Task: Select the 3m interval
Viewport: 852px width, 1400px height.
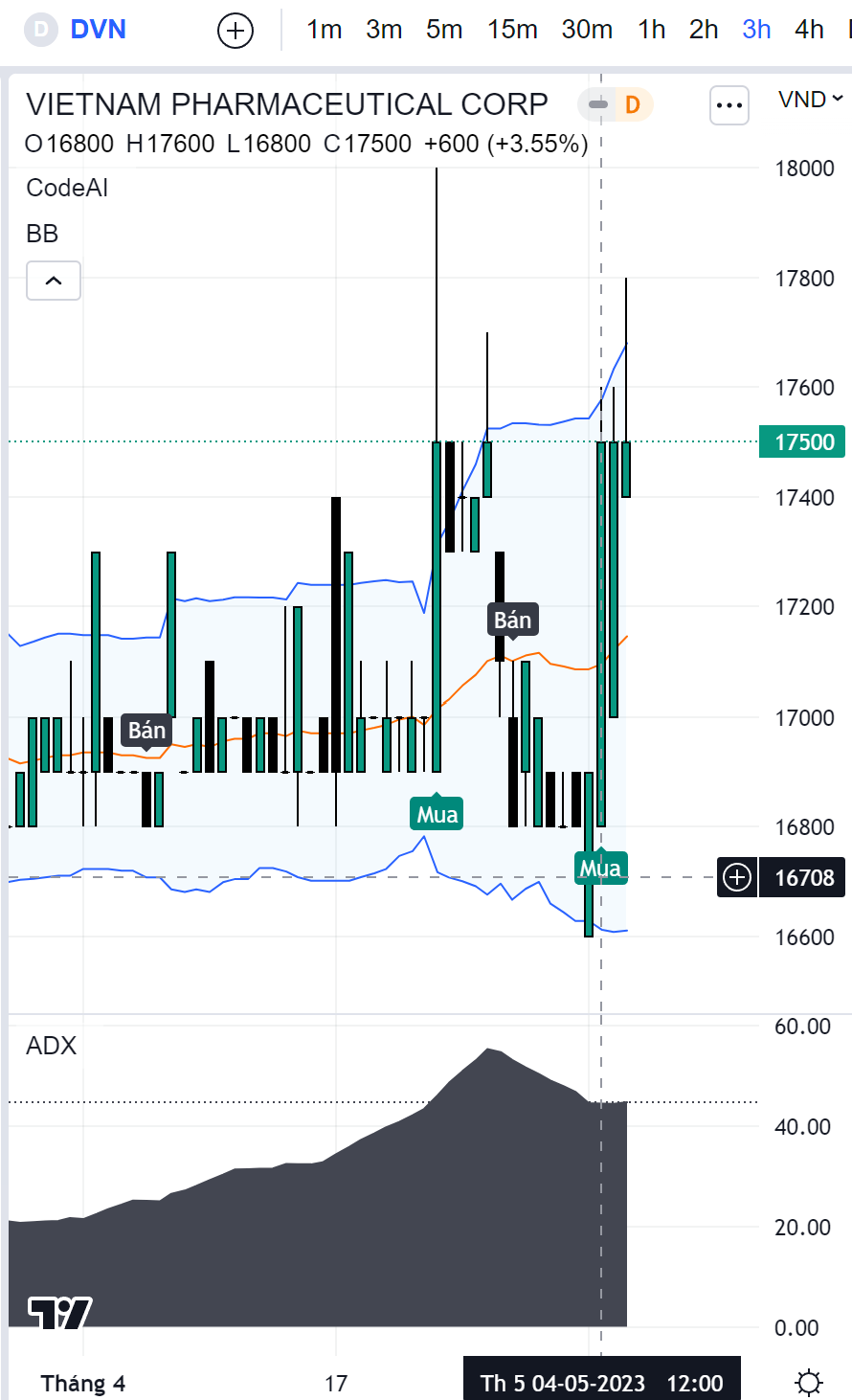Action: coord(384,30)
